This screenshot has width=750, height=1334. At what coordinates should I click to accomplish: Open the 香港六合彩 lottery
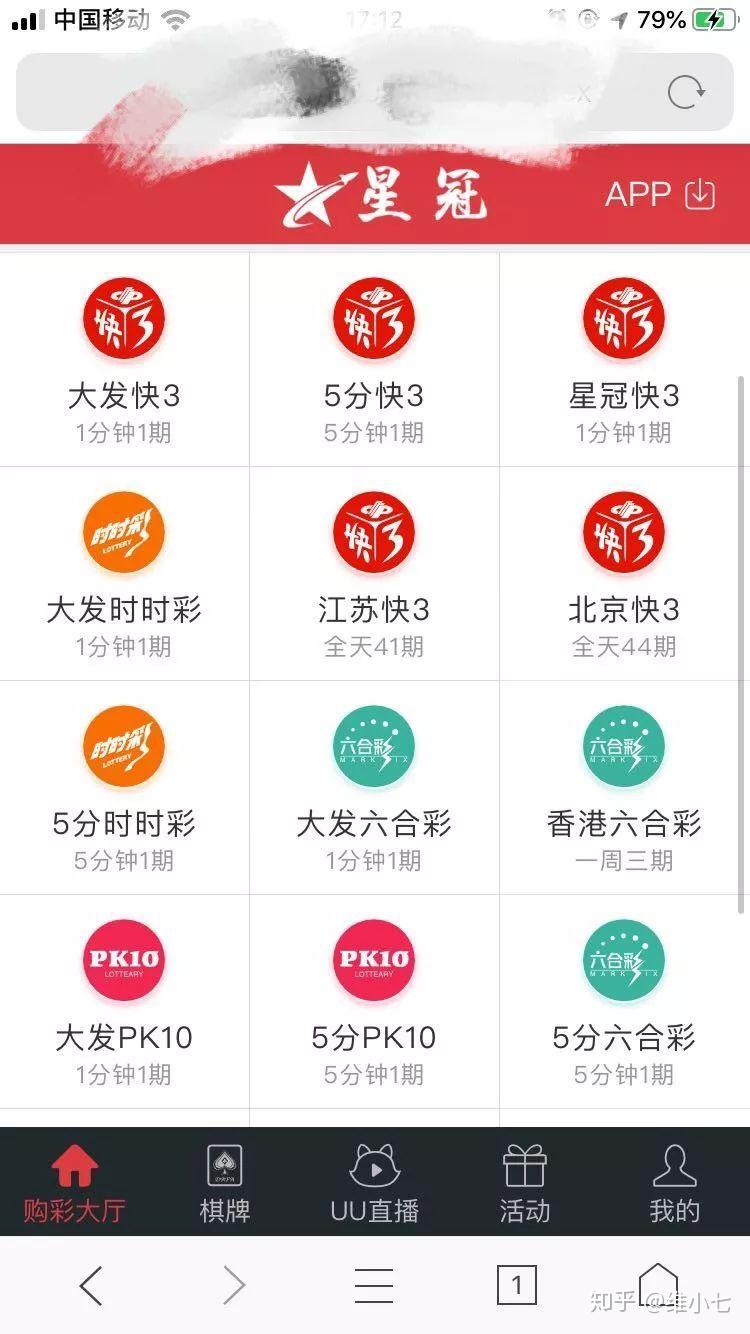tap(625, 788)
